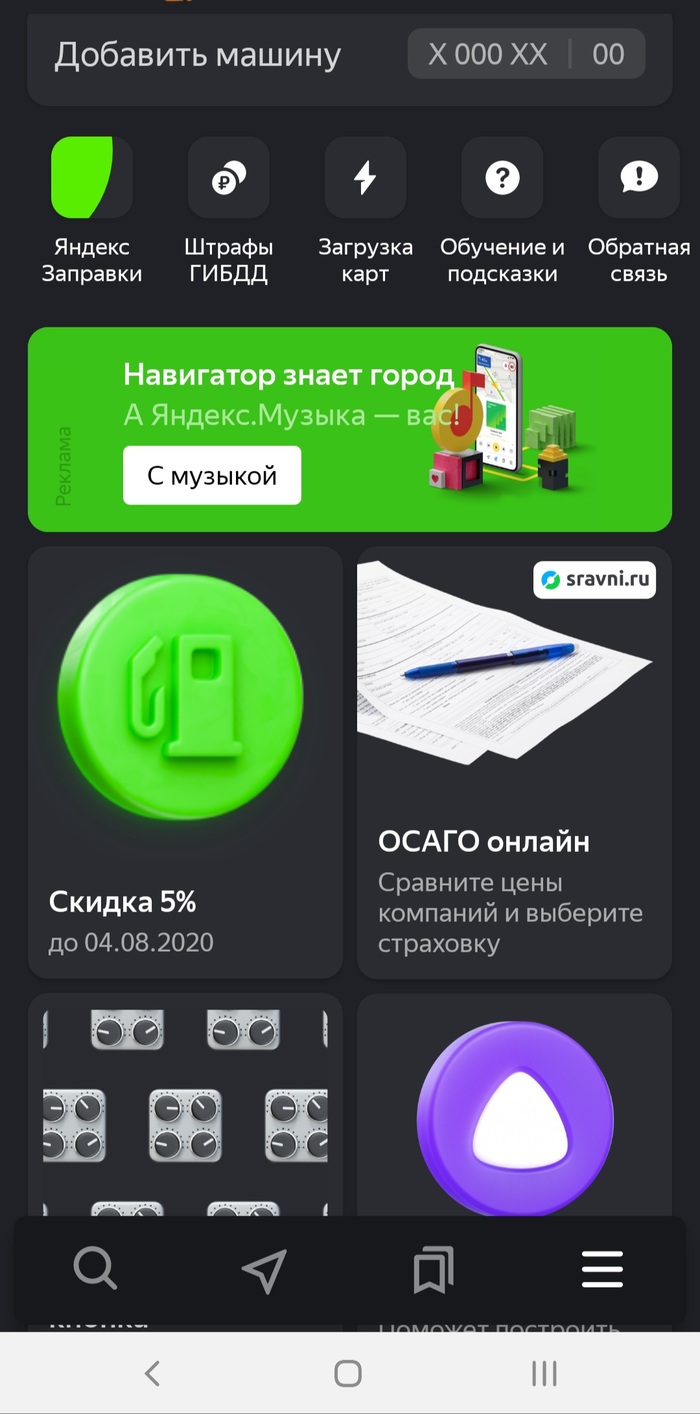
Task: Open Обратная связь
Action: [638, 178]
